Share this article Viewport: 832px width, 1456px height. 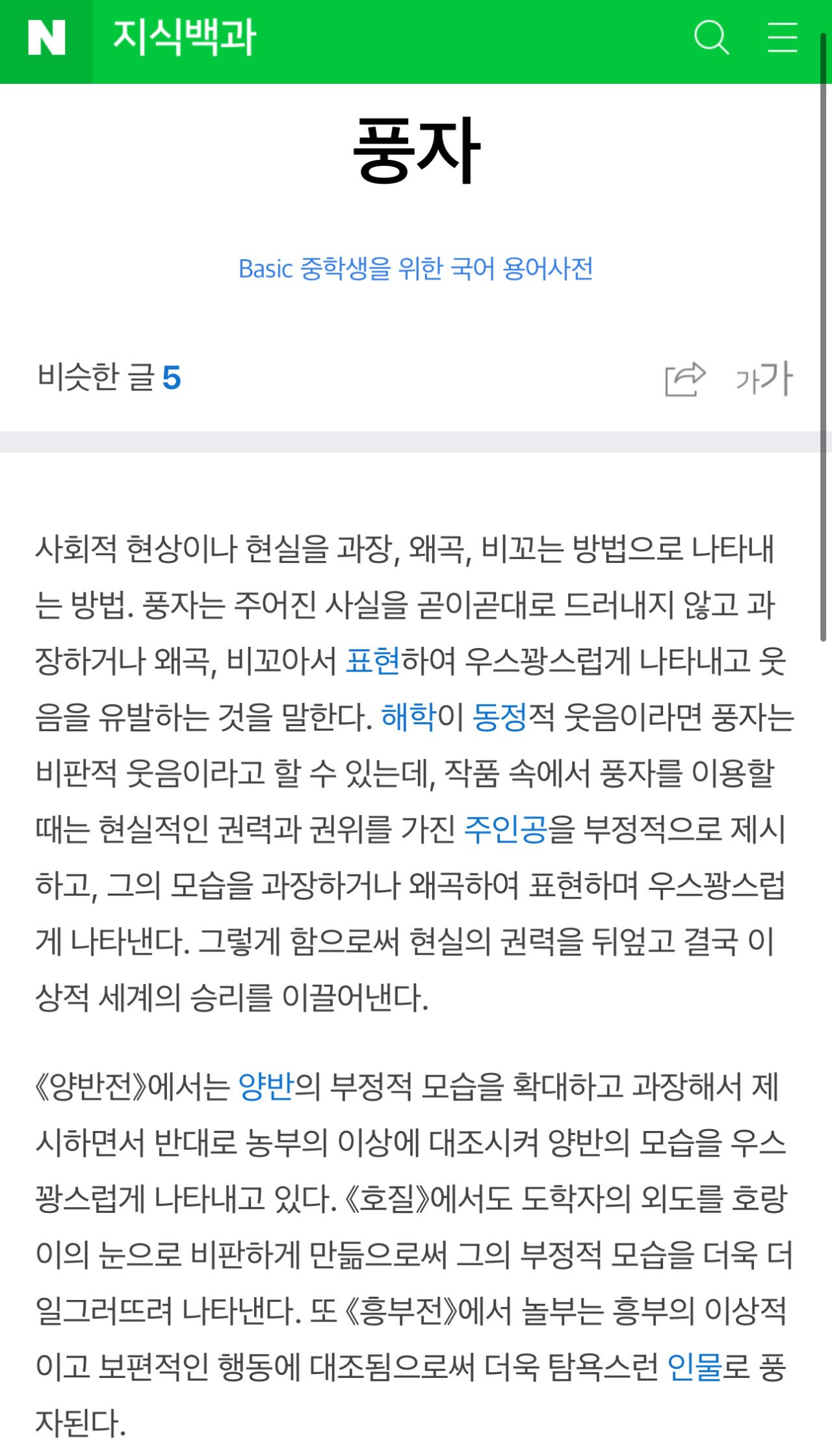pos(684,379)
